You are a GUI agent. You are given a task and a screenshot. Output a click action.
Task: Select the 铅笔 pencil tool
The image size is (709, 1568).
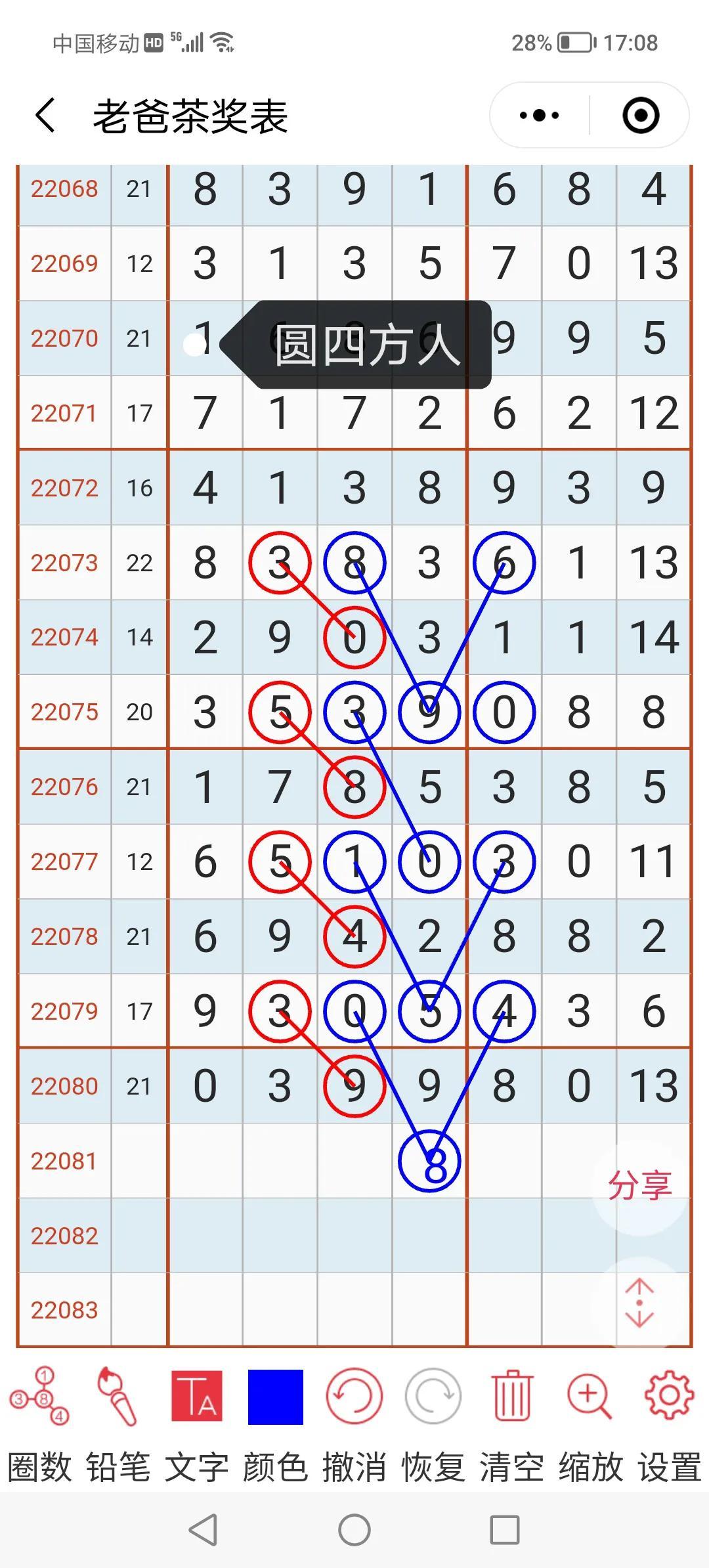point(118,1426)
